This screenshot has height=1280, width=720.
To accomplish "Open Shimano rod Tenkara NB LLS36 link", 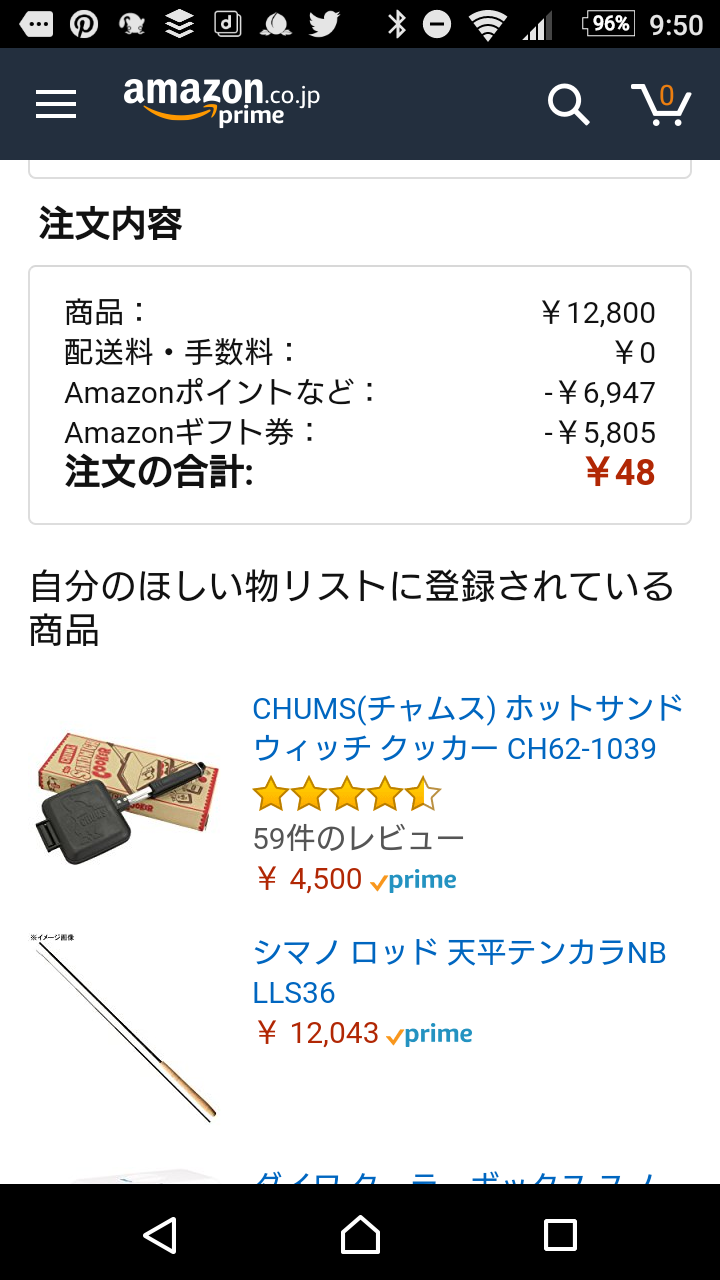I will coord(459,972).
